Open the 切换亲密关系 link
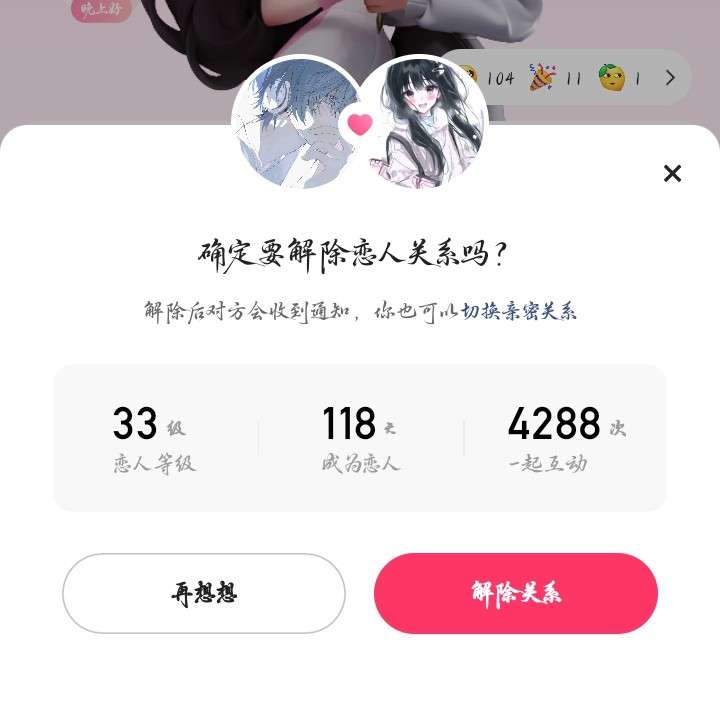Viewport: 720px width, 720px height. tap(518, 311)
